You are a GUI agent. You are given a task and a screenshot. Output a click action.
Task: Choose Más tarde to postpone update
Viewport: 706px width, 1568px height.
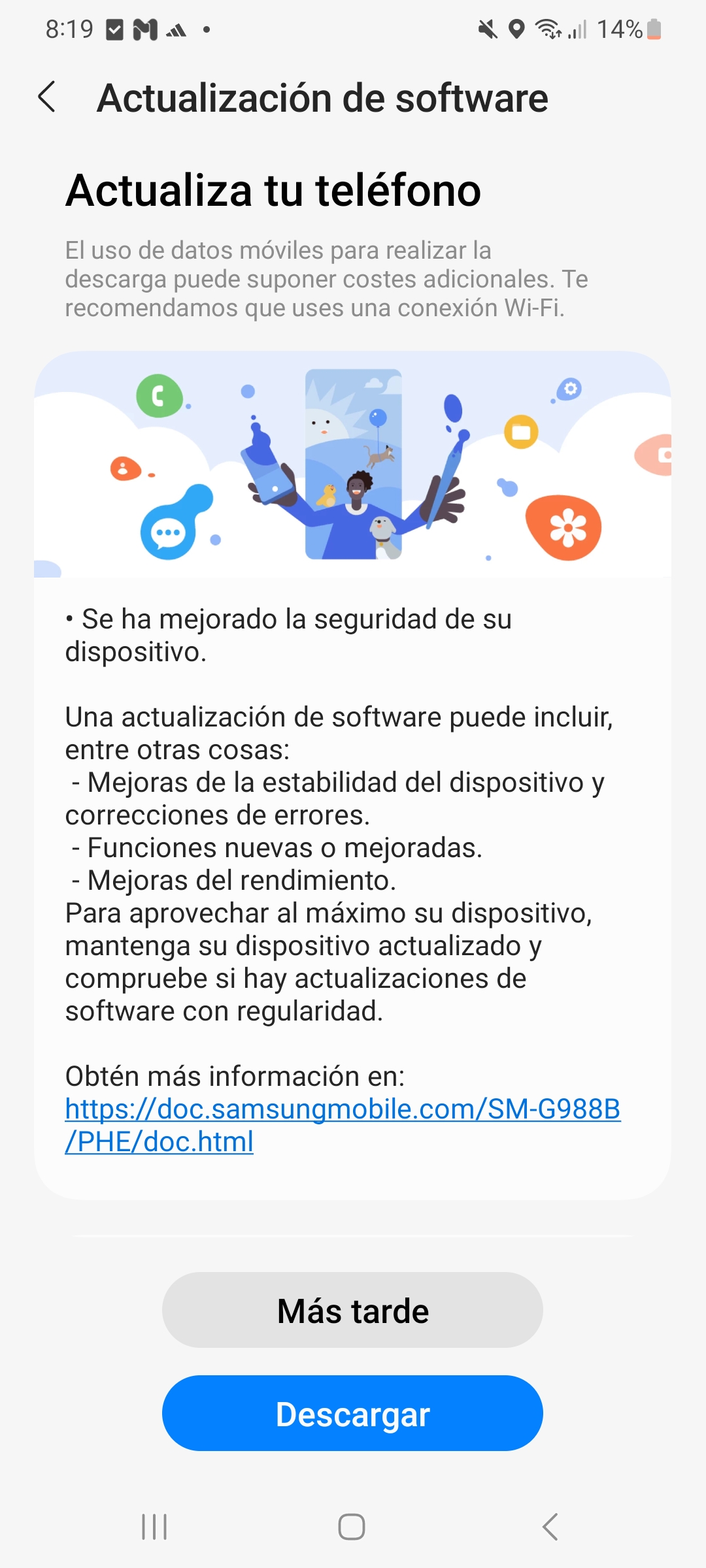(x=352, y=1309)
